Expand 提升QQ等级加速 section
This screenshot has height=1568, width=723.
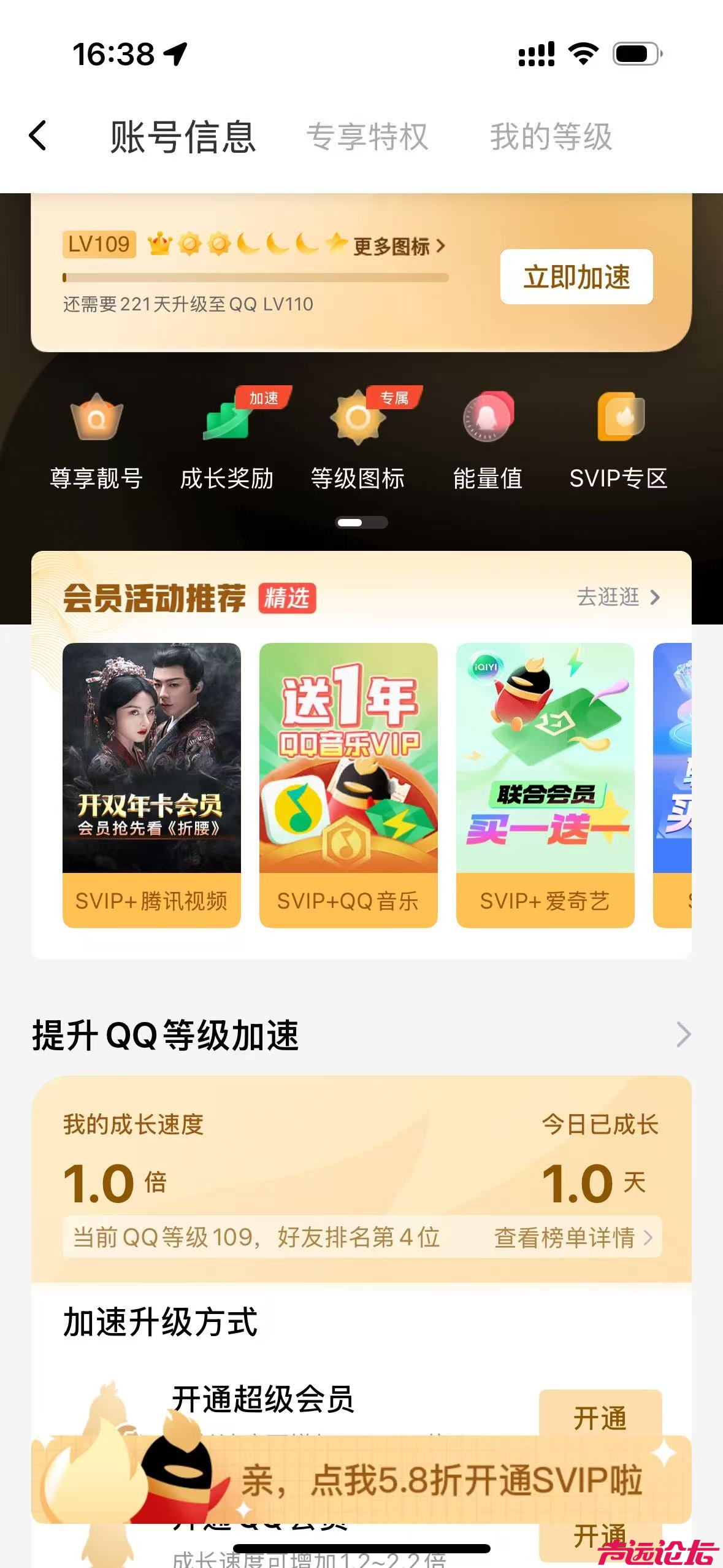click(683, 1035)
